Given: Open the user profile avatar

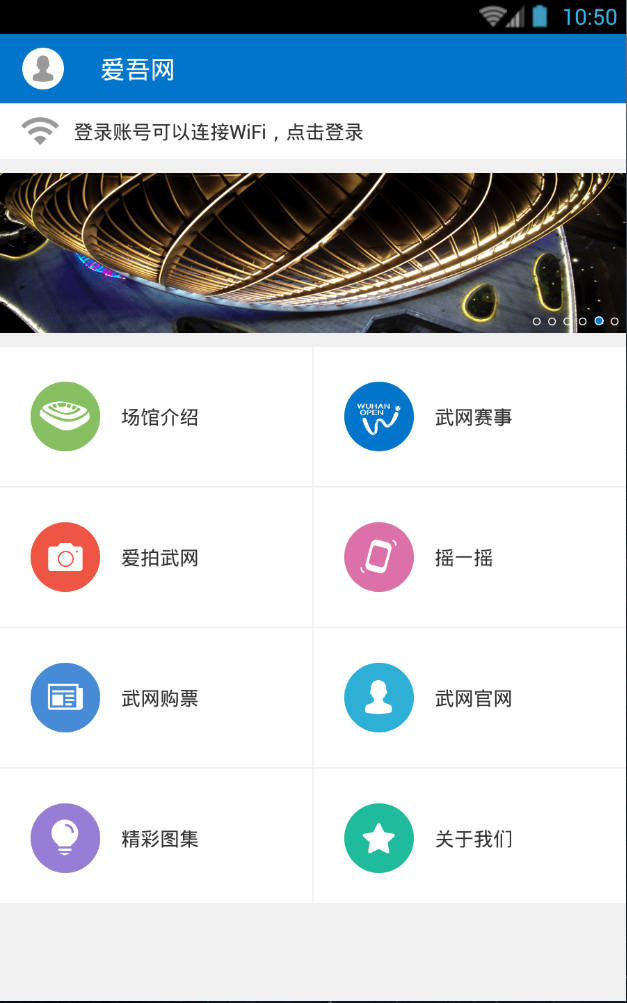Looking at the screenshot, I should click(x=43, y=69).
